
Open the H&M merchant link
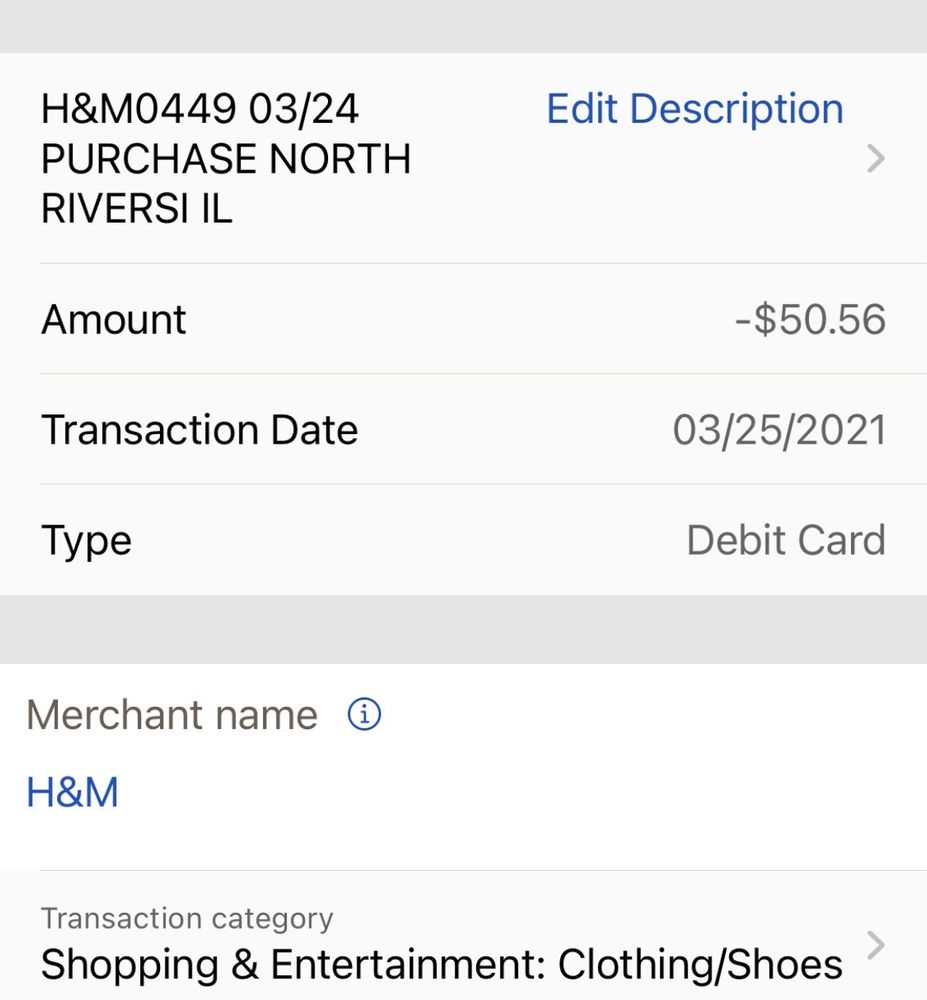click(x=72, y=792)
